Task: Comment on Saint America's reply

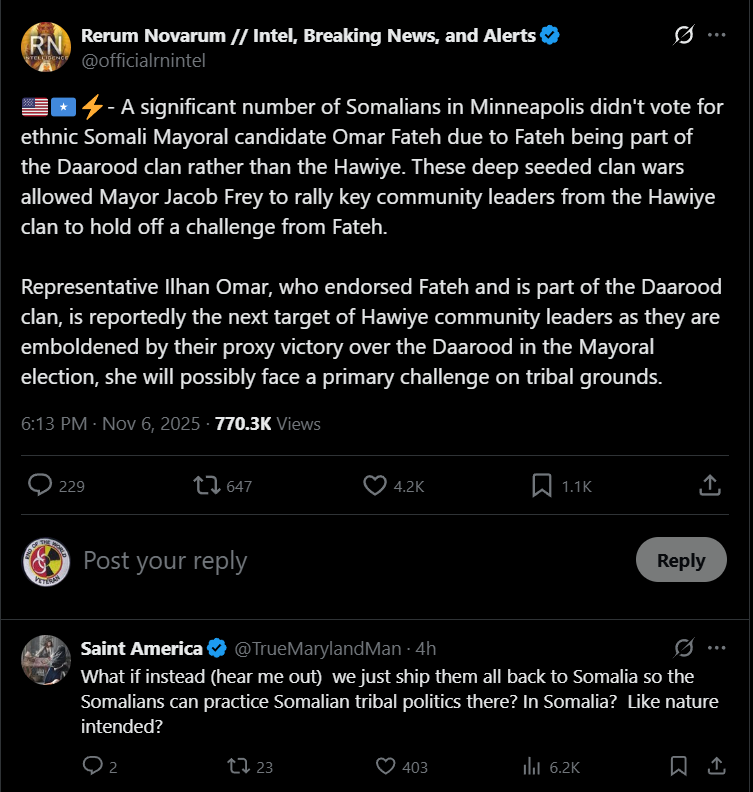Action: (x=92, y=767)
